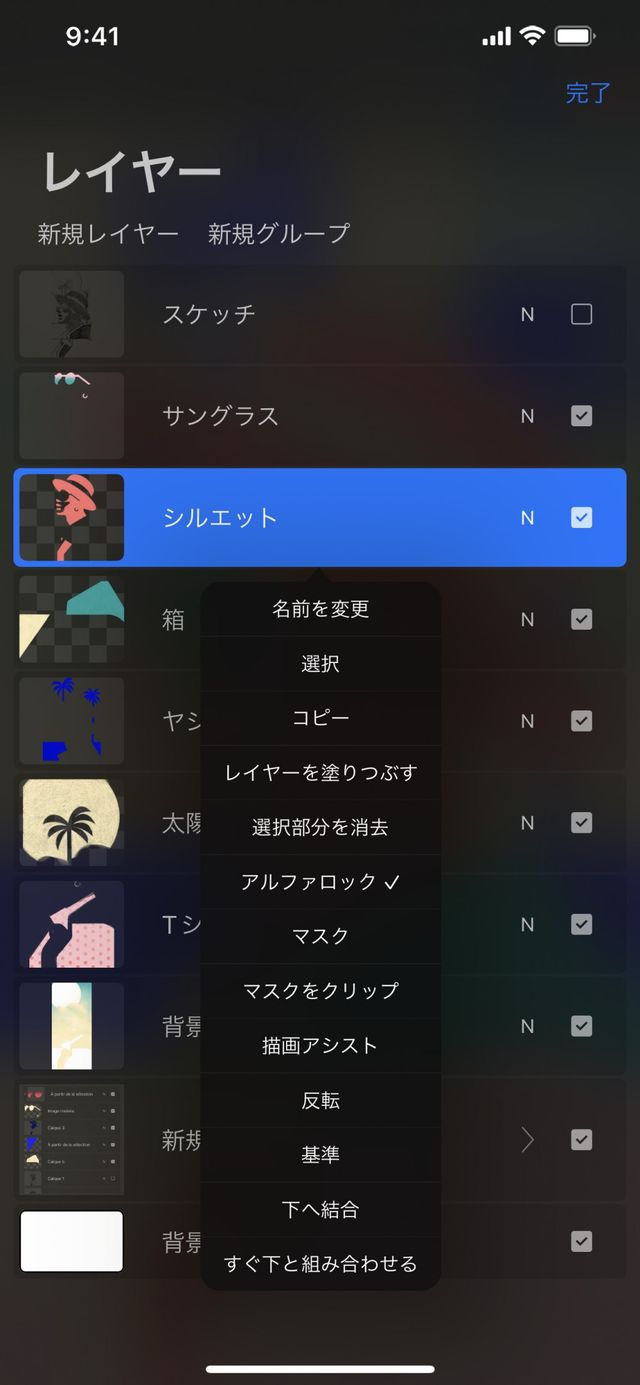Choose すぐ下と組み合わせる to combine down

point(320,1264)
